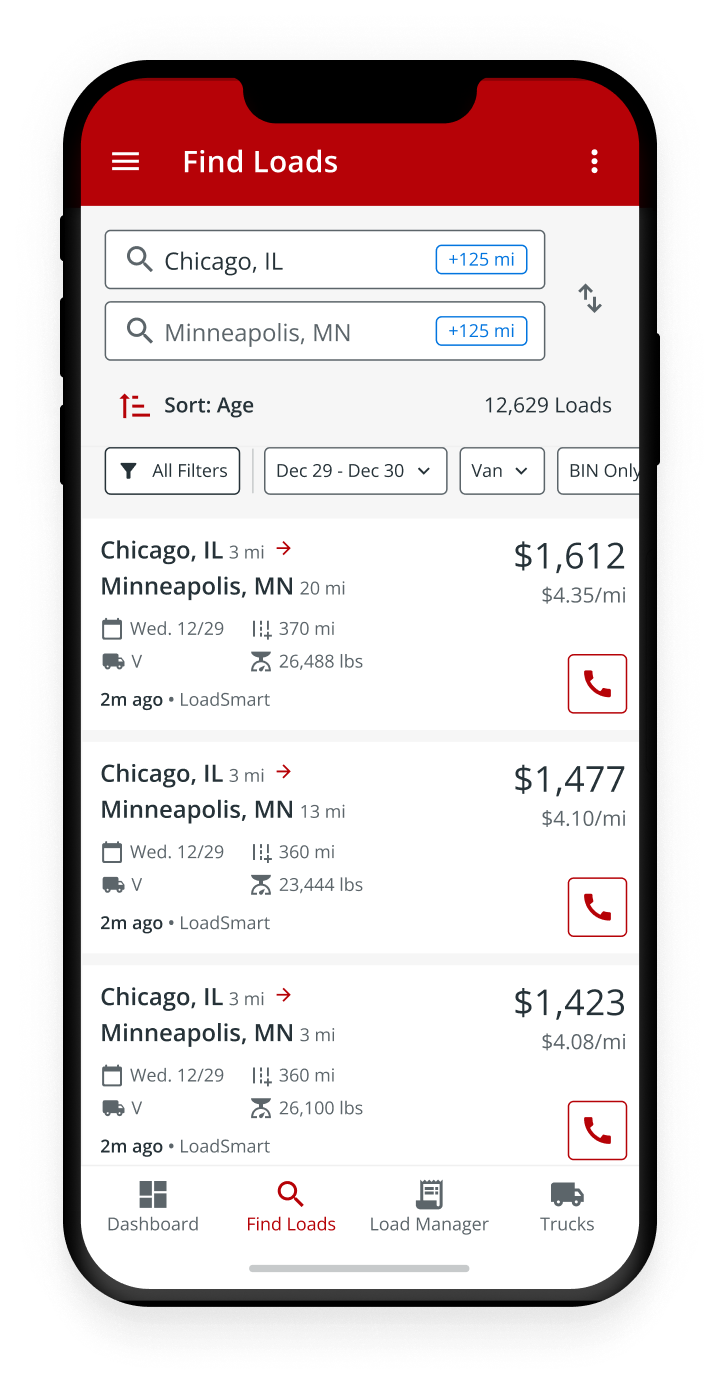Open the hamburger drawer menu
The width and height of the screenshot is (720, 1379).
125,162
